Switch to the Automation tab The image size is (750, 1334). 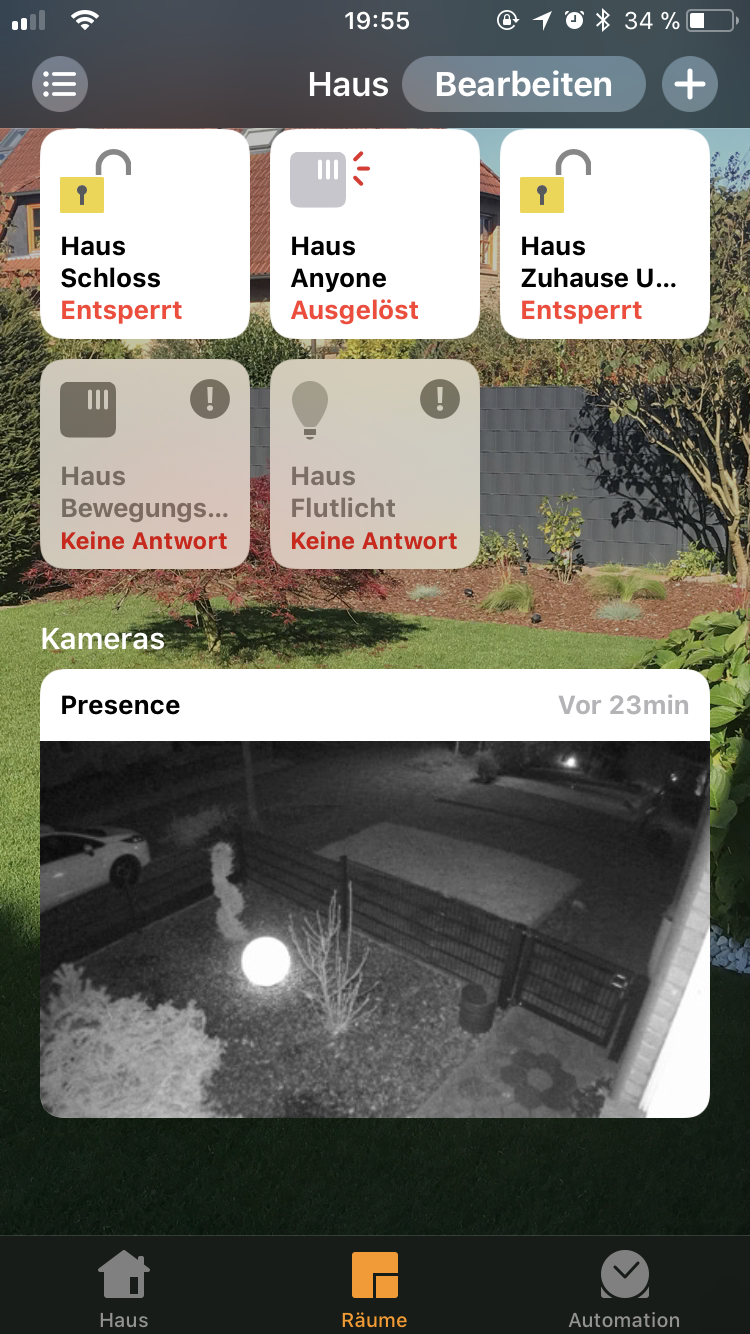click(624, 1290)
